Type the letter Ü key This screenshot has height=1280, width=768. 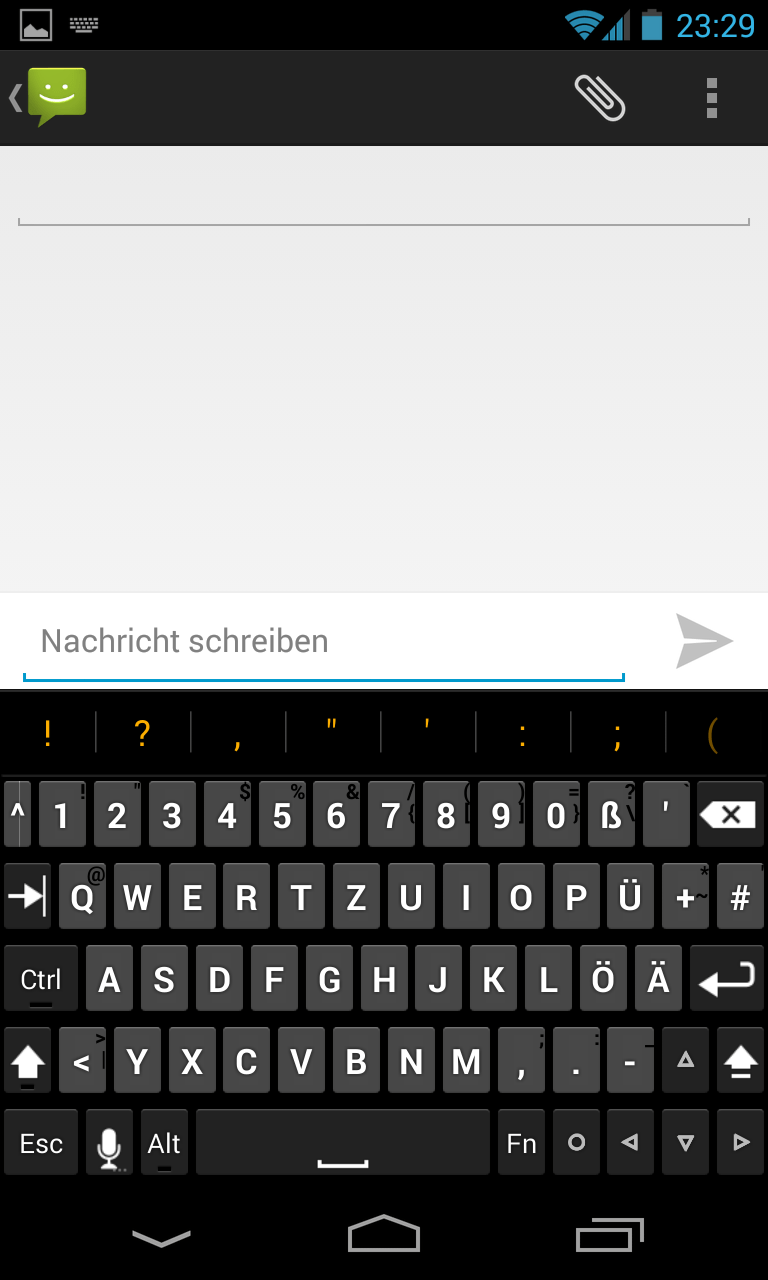[x=630, y=897]
